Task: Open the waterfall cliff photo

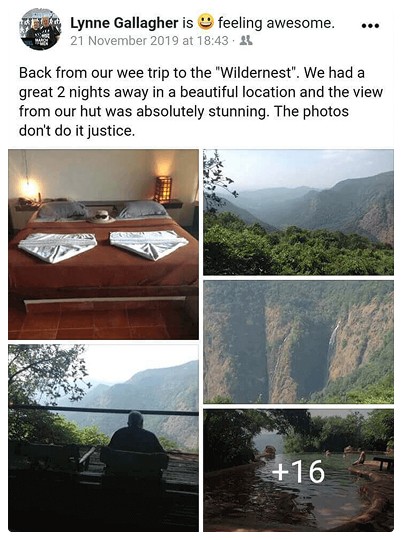Action: tap(298, 342)
